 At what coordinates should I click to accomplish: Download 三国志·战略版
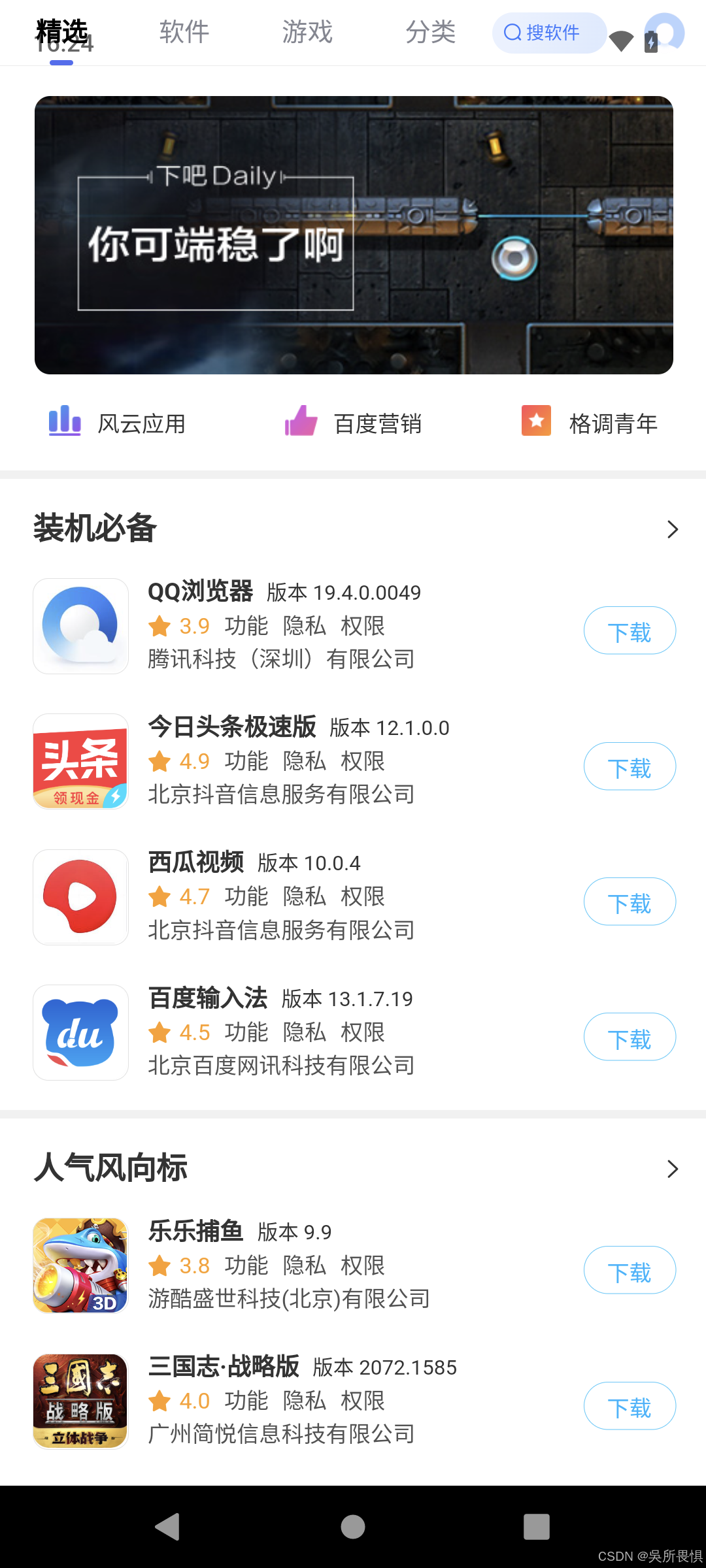pyautogui.click(x=629, y=1407)
